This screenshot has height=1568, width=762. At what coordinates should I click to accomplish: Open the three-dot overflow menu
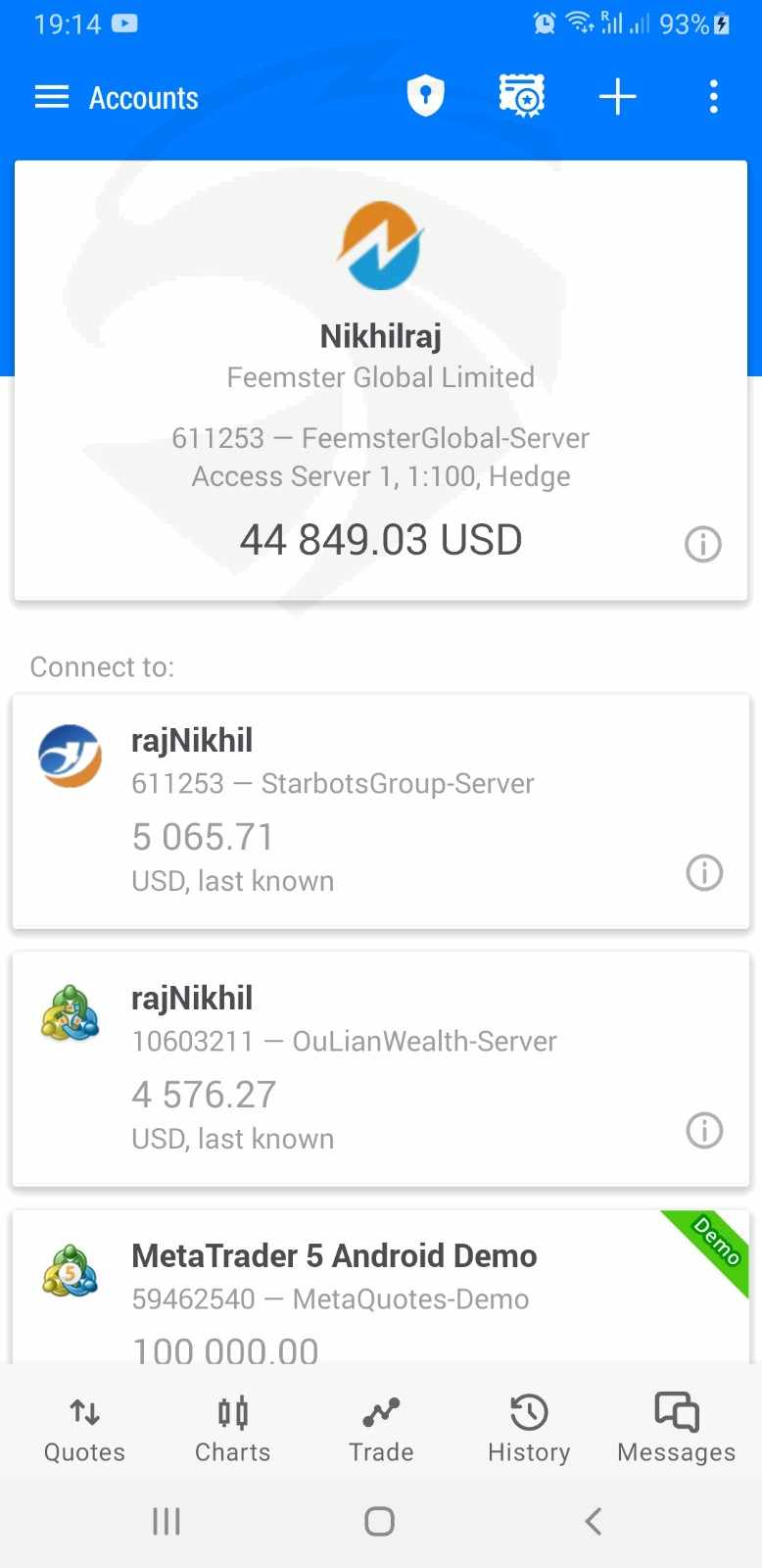pos(713,97)
